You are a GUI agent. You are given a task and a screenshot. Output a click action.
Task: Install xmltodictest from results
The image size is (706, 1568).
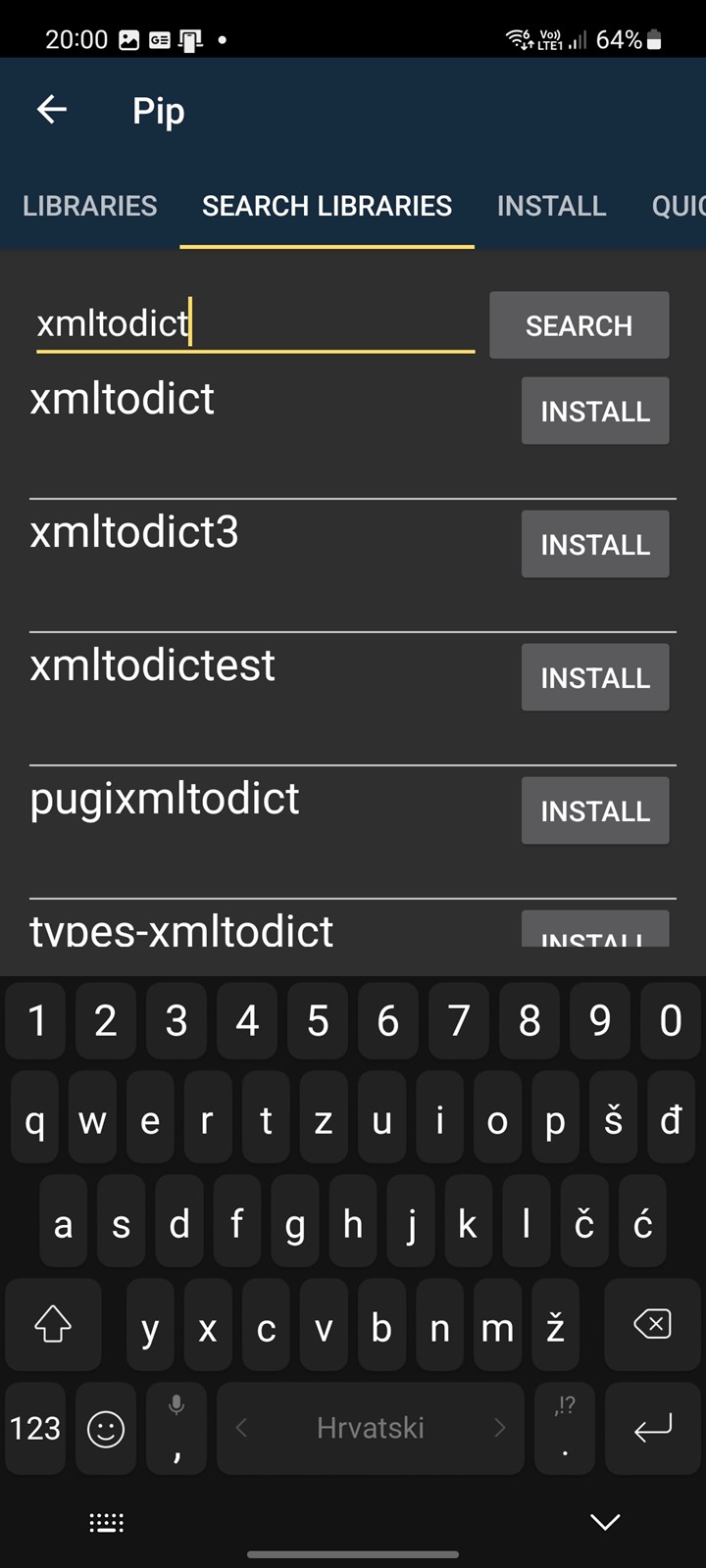point(595,678)
